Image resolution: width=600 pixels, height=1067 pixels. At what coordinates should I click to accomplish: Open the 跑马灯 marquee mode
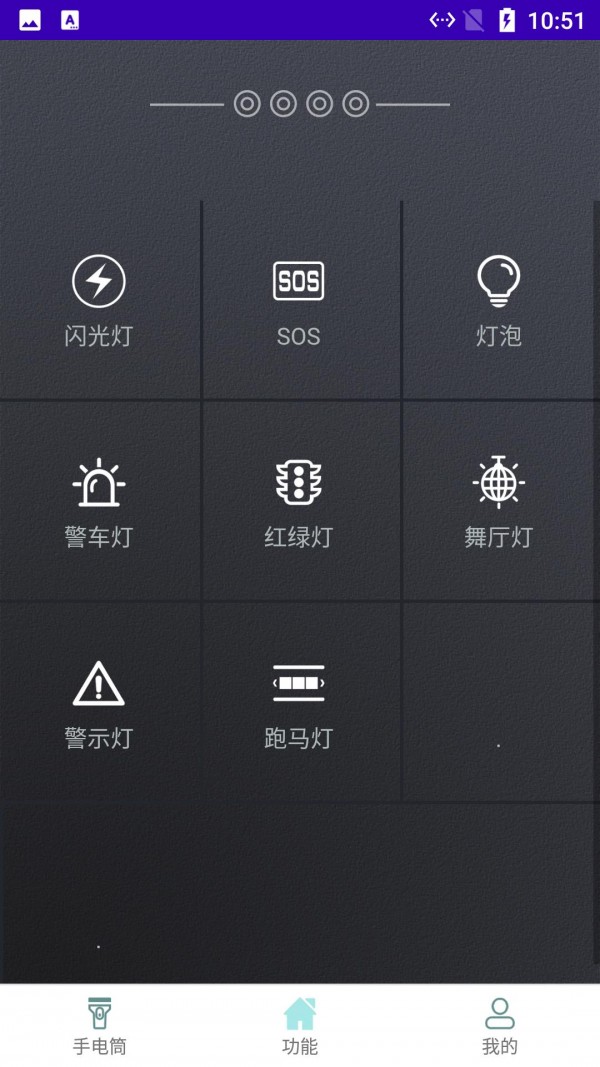[299, 704]
